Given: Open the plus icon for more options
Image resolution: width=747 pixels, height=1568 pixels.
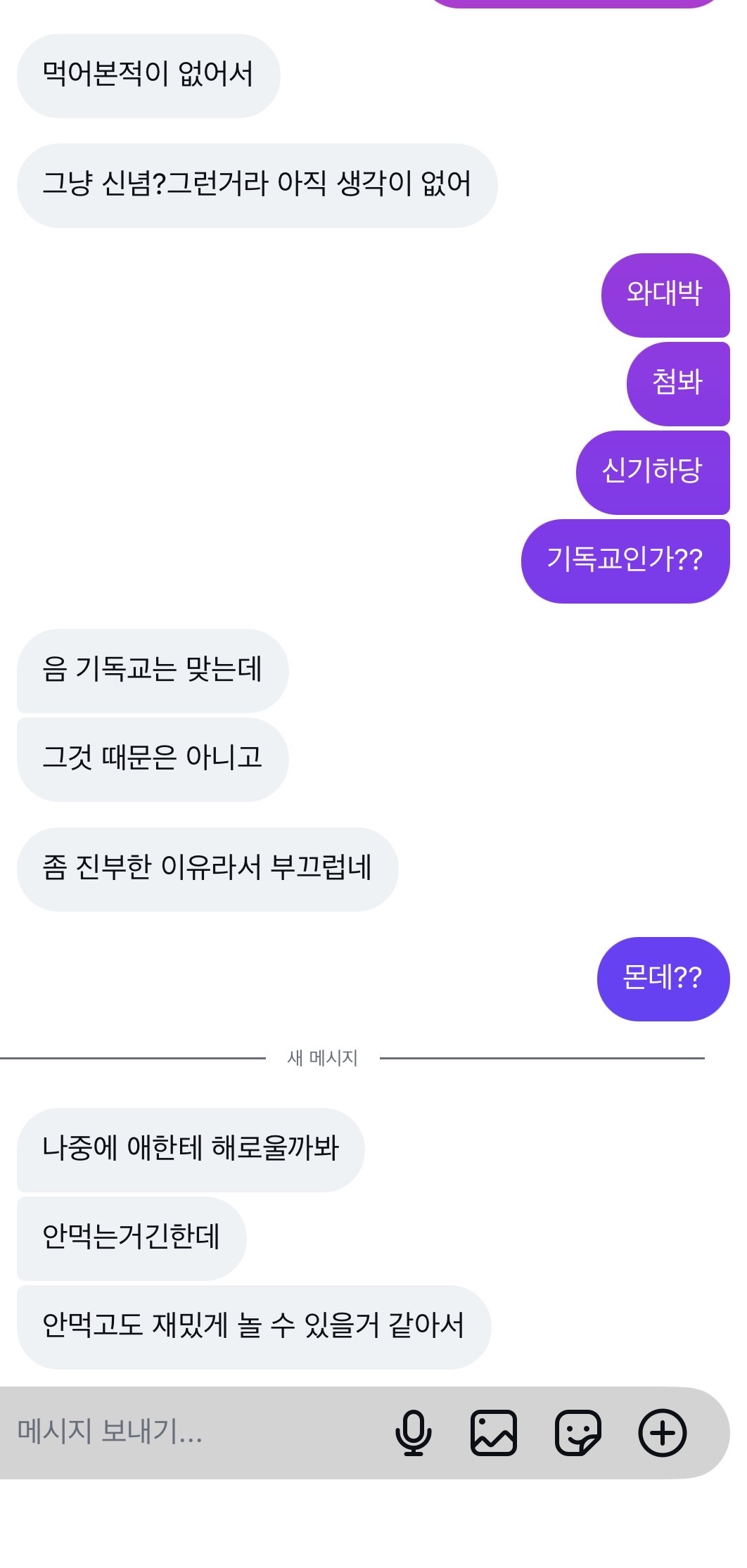Looking at the screenshot, I should (x=662, y=1432).
